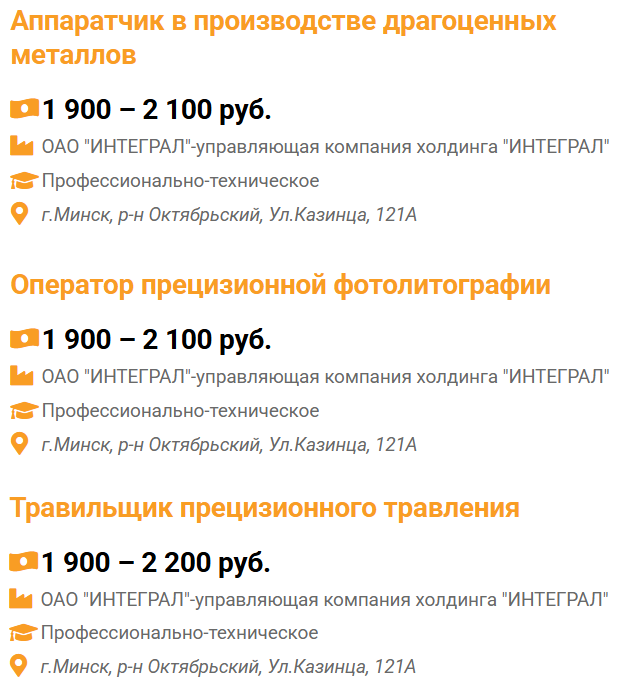Open the Оператор прецизионной фотолитографии vacancy

(280, 285)
